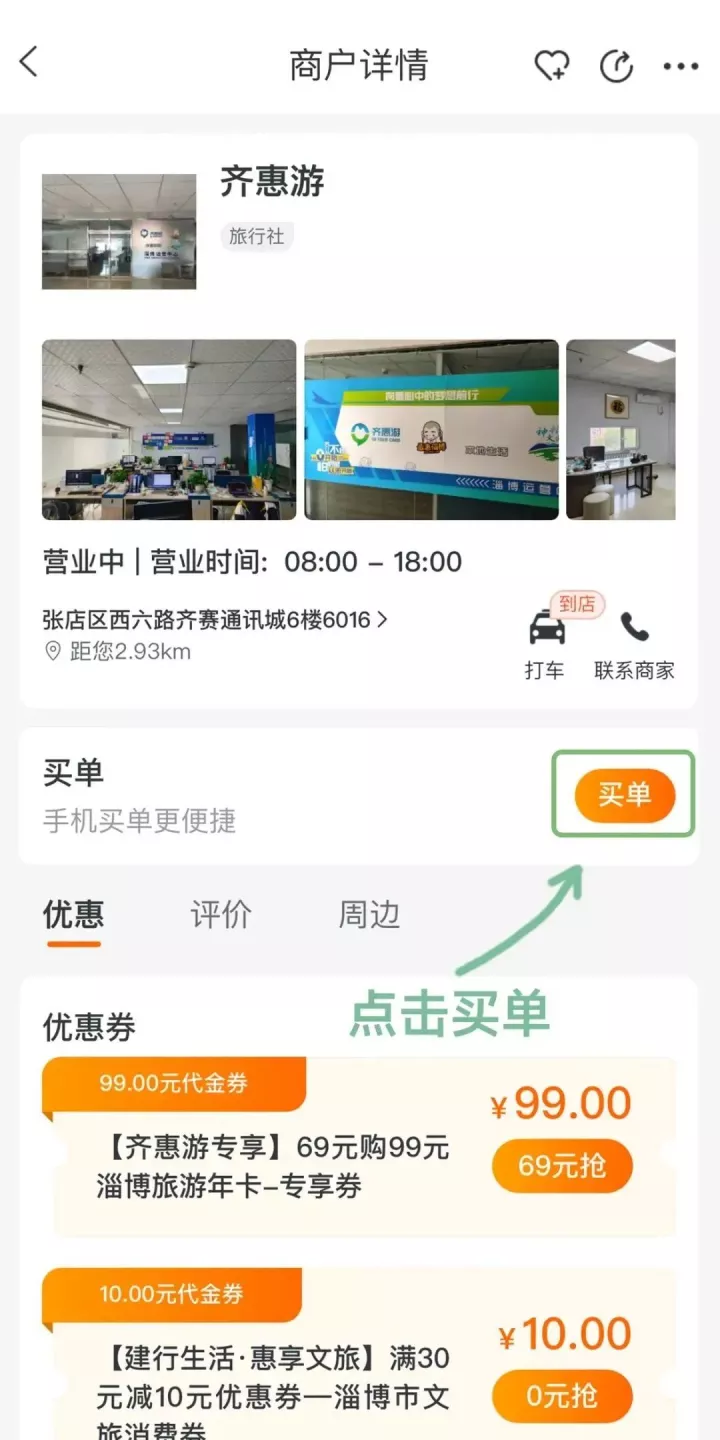Screen dimensions: 720x1440
Task: Call the merchant via 联系商家
Action: 634,645
